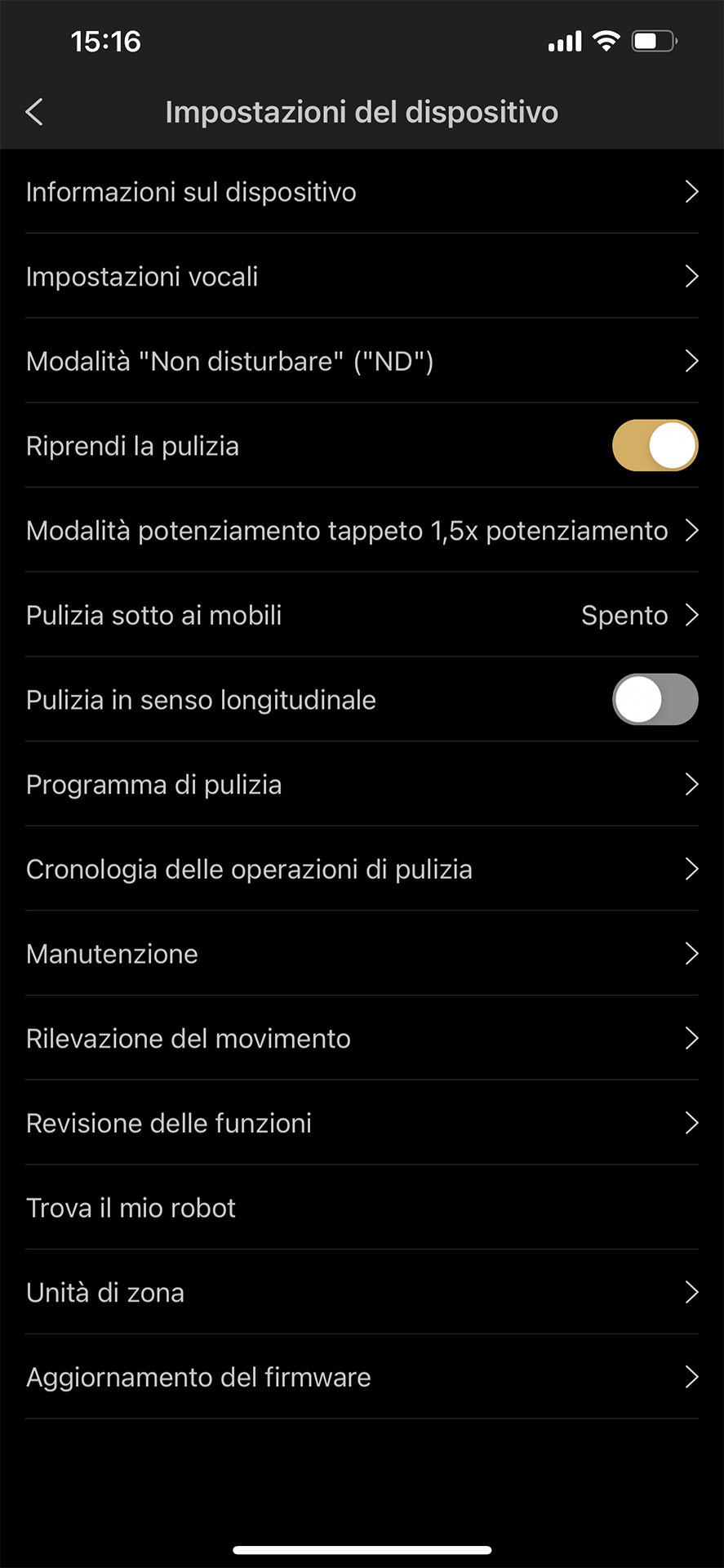724x1568 pixels.
Task: Open Informazioni sul dispositivo
Action: (x=362, y=192)
